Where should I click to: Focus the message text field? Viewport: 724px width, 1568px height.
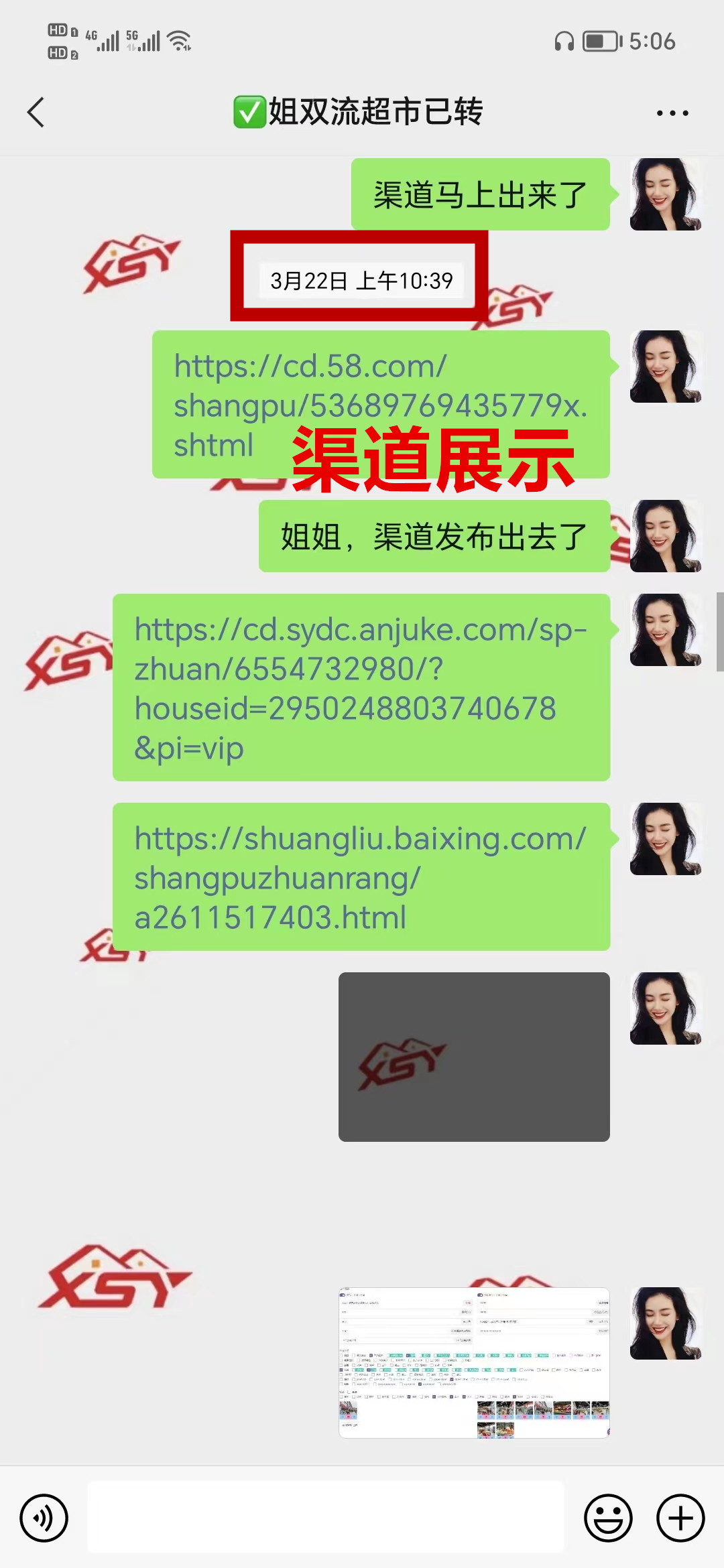pos(326,1518)
